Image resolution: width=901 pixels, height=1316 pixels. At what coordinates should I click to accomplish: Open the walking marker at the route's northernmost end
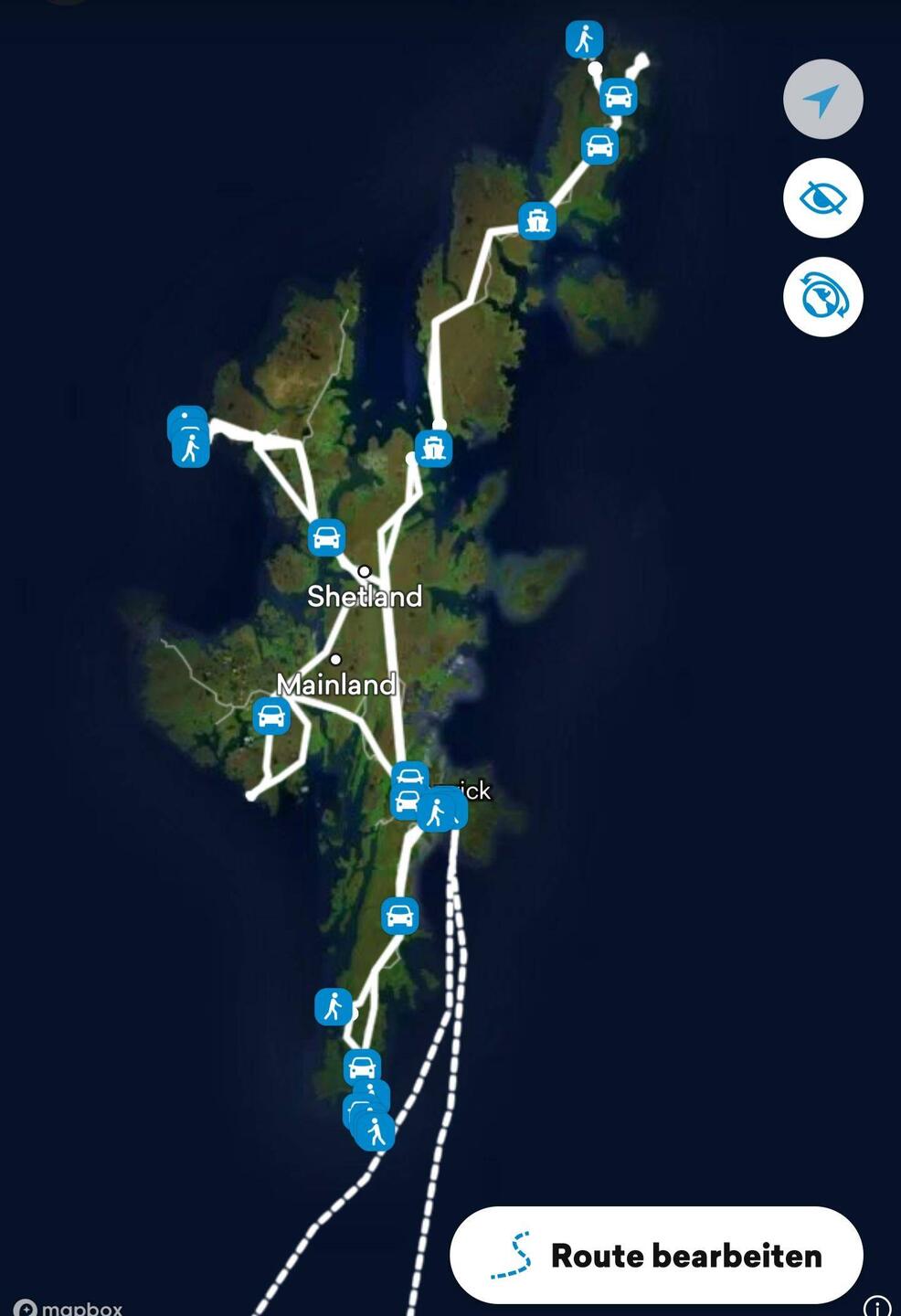tap(584, 39)
